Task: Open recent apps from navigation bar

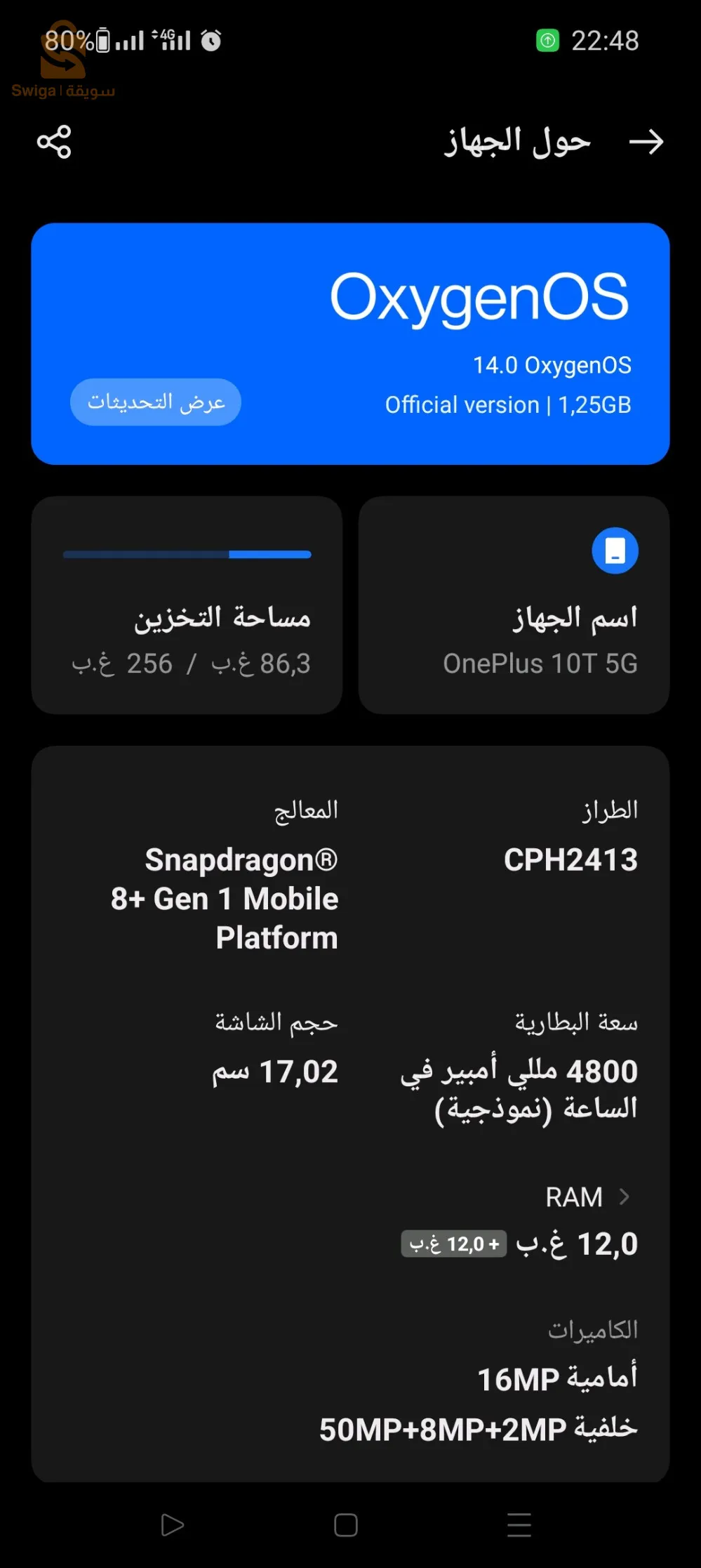Action: (x=519, y=1524)
